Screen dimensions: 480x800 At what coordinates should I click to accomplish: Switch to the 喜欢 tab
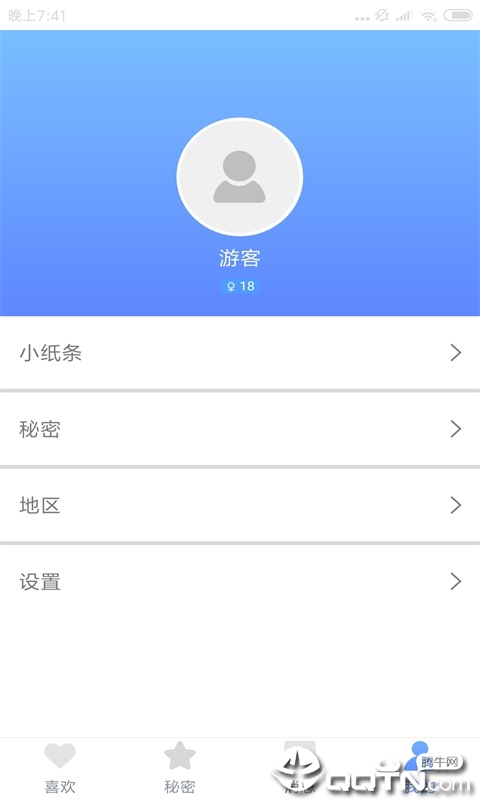(x=60, y=768)
